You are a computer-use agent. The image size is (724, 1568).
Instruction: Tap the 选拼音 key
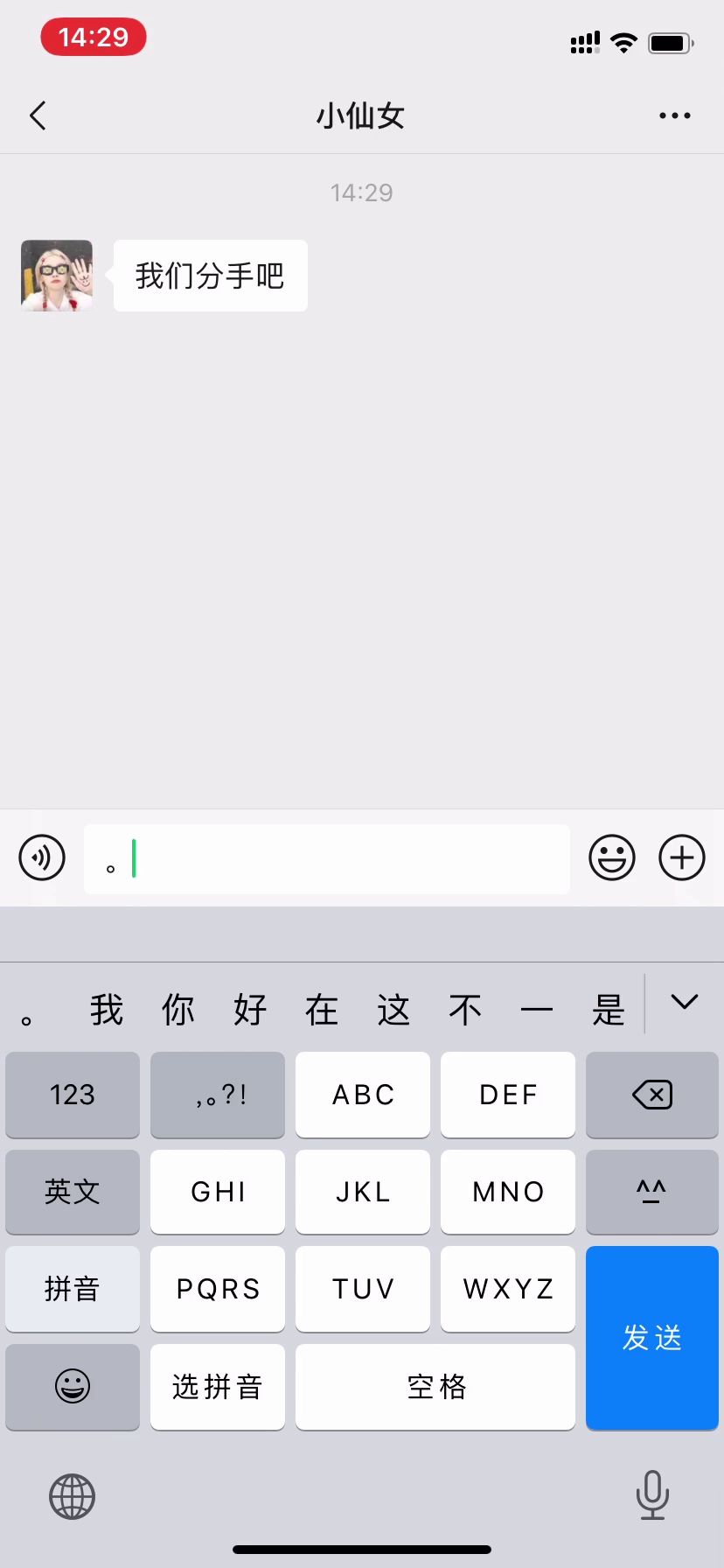pos(218,1387)
